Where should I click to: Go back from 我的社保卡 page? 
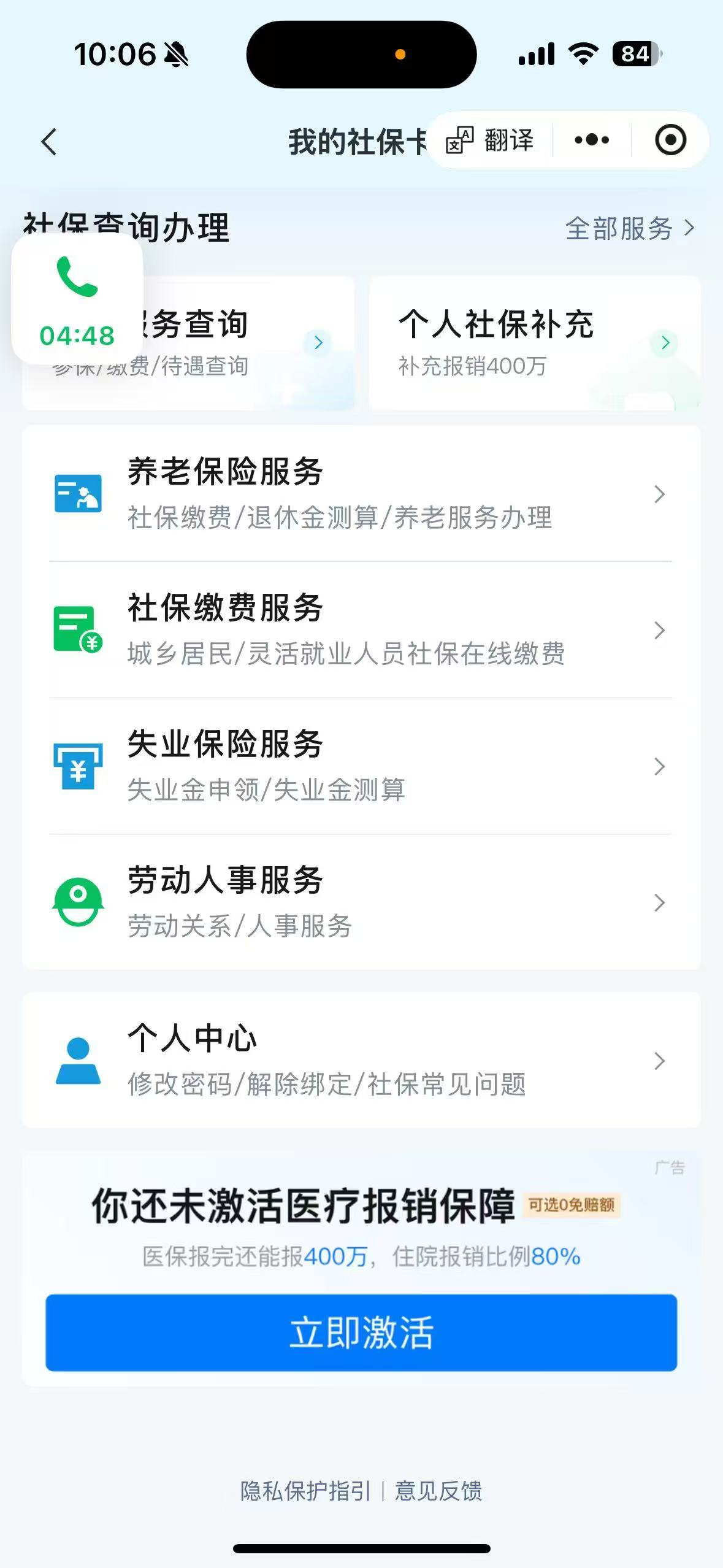coord(49,142)
